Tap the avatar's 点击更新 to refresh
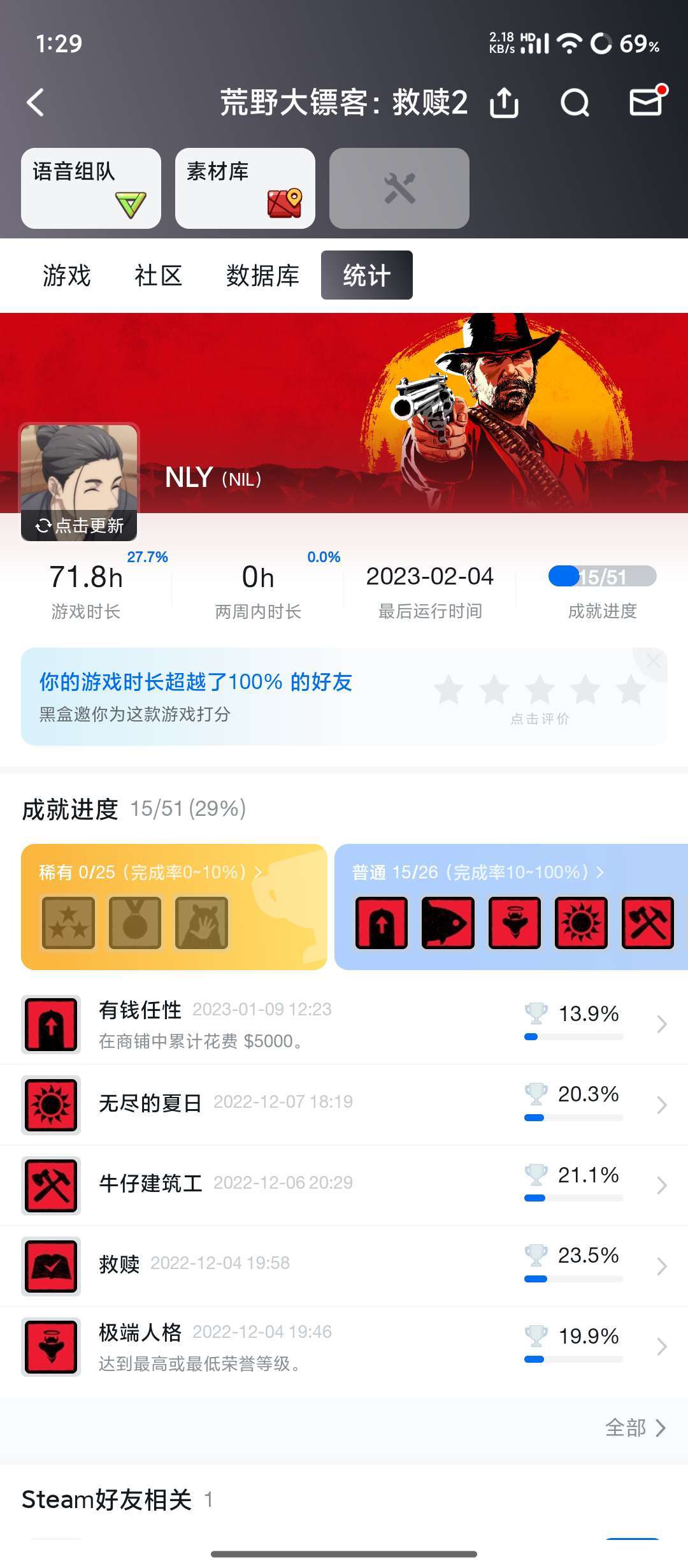The width and height of the screenshot is (688, 1568). pos(79,525)
